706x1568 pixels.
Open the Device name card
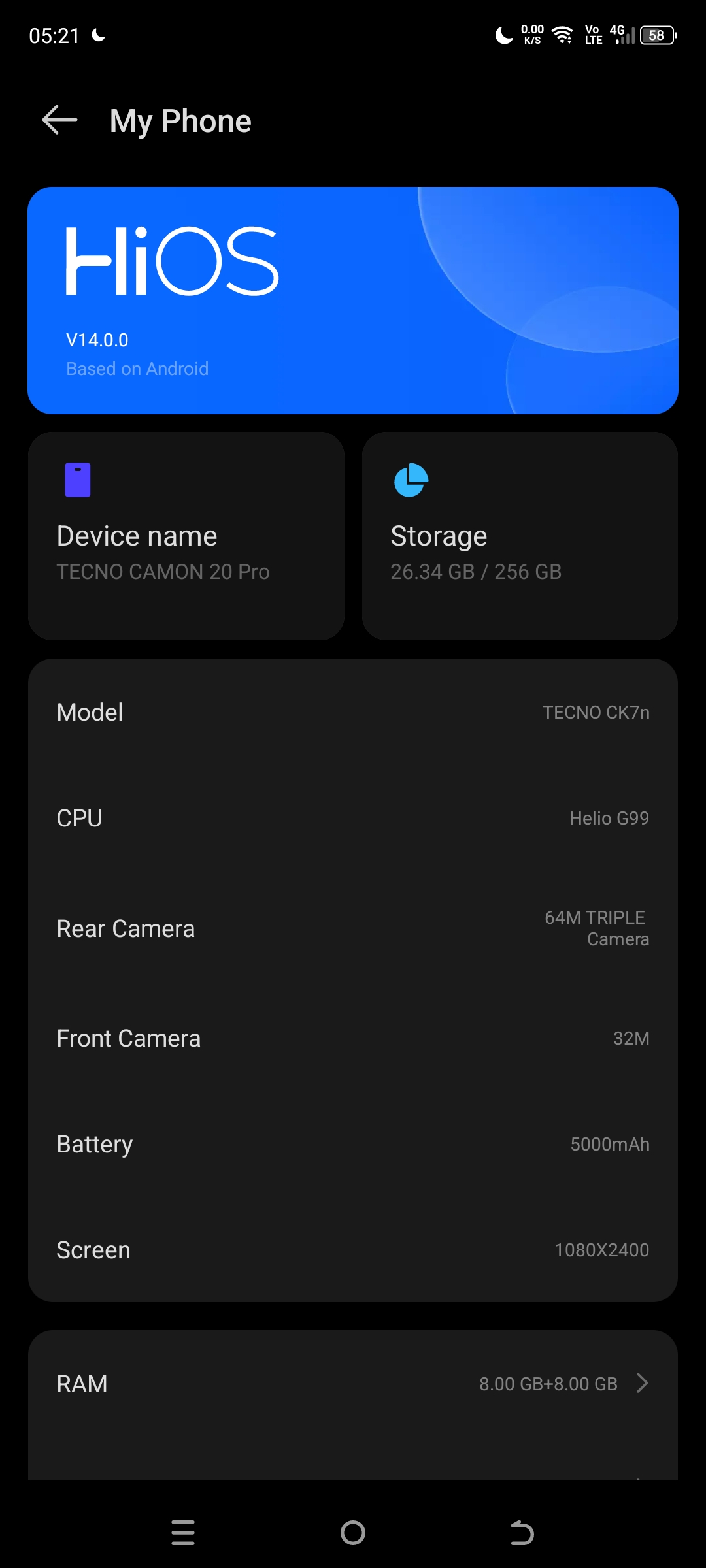pyautogui.click(x=186, y=536)
